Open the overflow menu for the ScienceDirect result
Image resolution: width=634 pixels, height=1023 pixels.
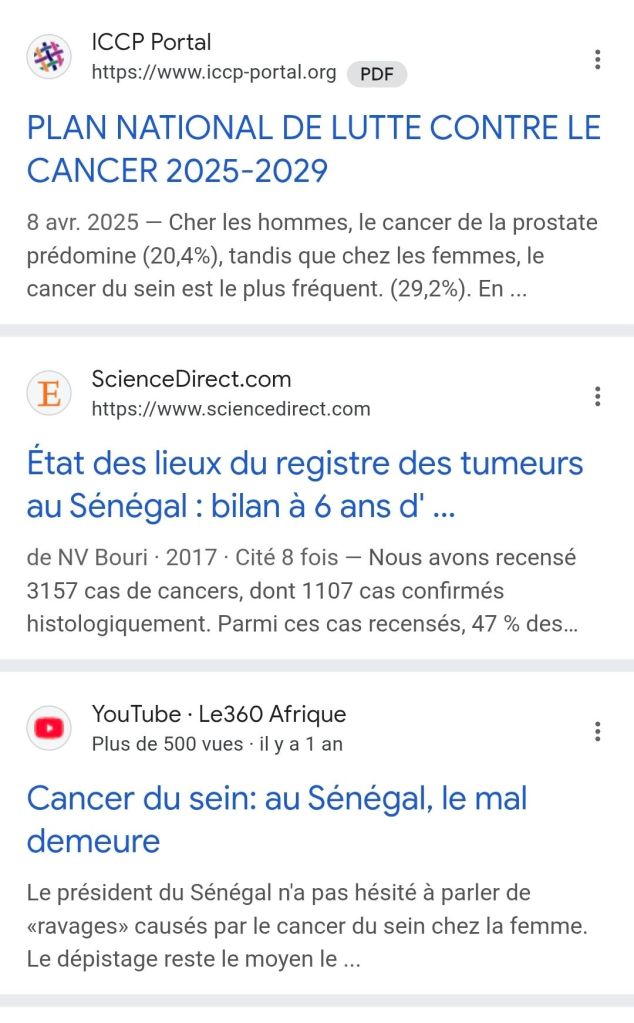click(597, 396)
